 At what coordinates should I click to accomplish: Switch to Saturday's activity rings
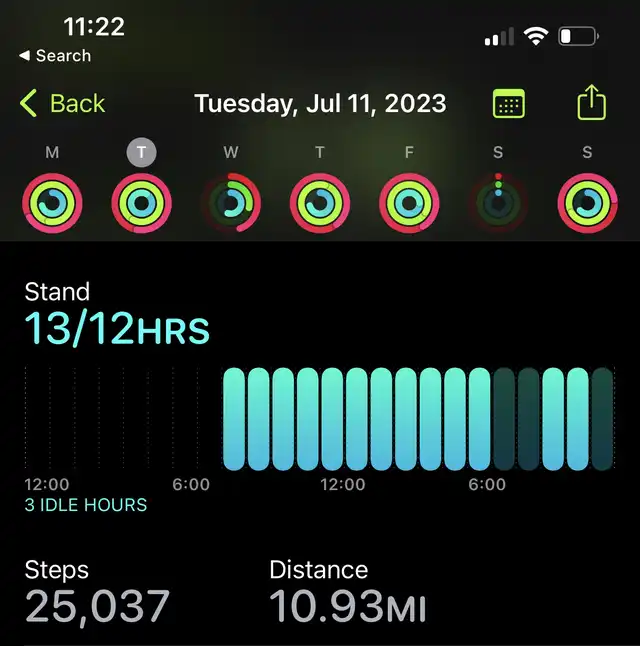(x=498, y=203)
